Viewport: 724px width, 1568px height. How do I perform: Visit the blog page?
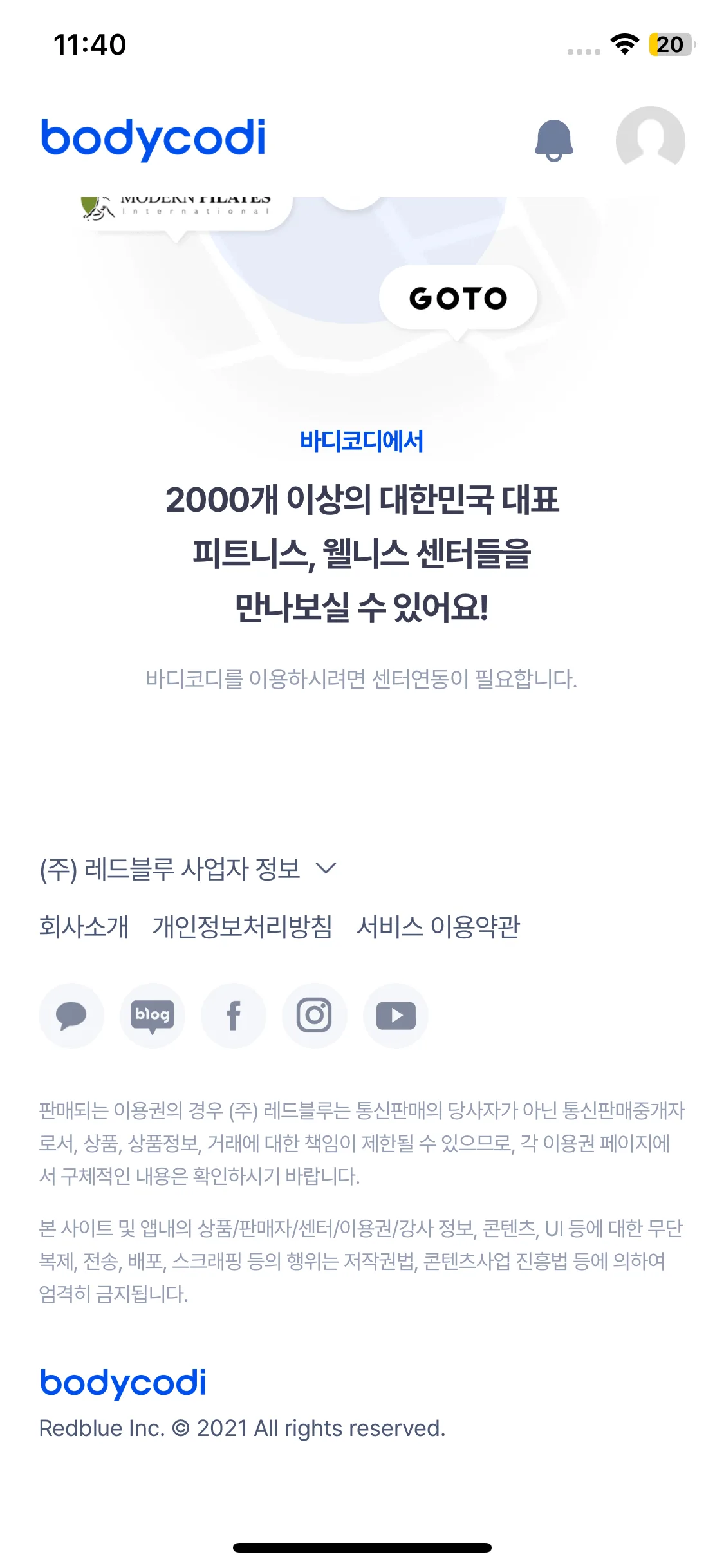(x=153, y=1016)
